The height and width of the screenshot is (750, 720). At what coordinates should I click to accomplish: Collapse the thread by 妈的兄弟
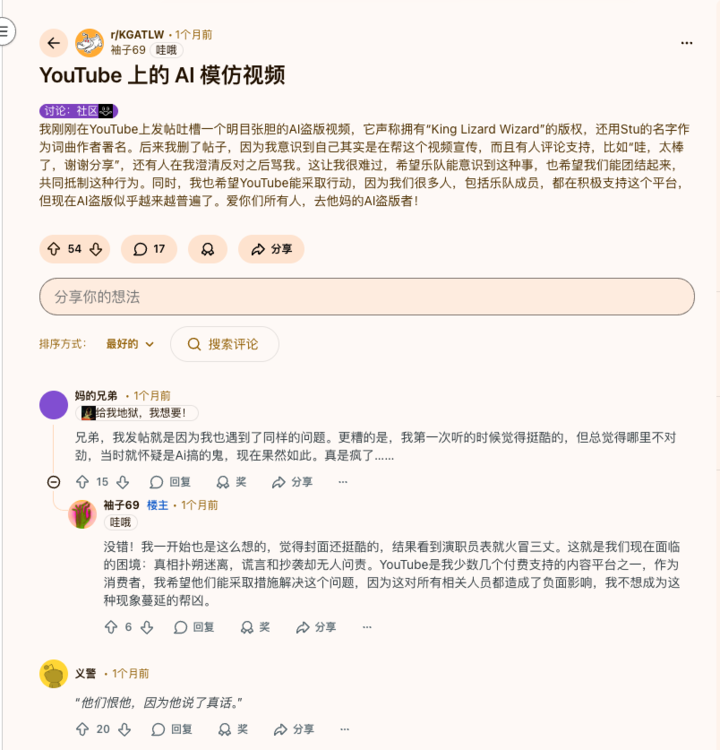click(x=53, y=482)
